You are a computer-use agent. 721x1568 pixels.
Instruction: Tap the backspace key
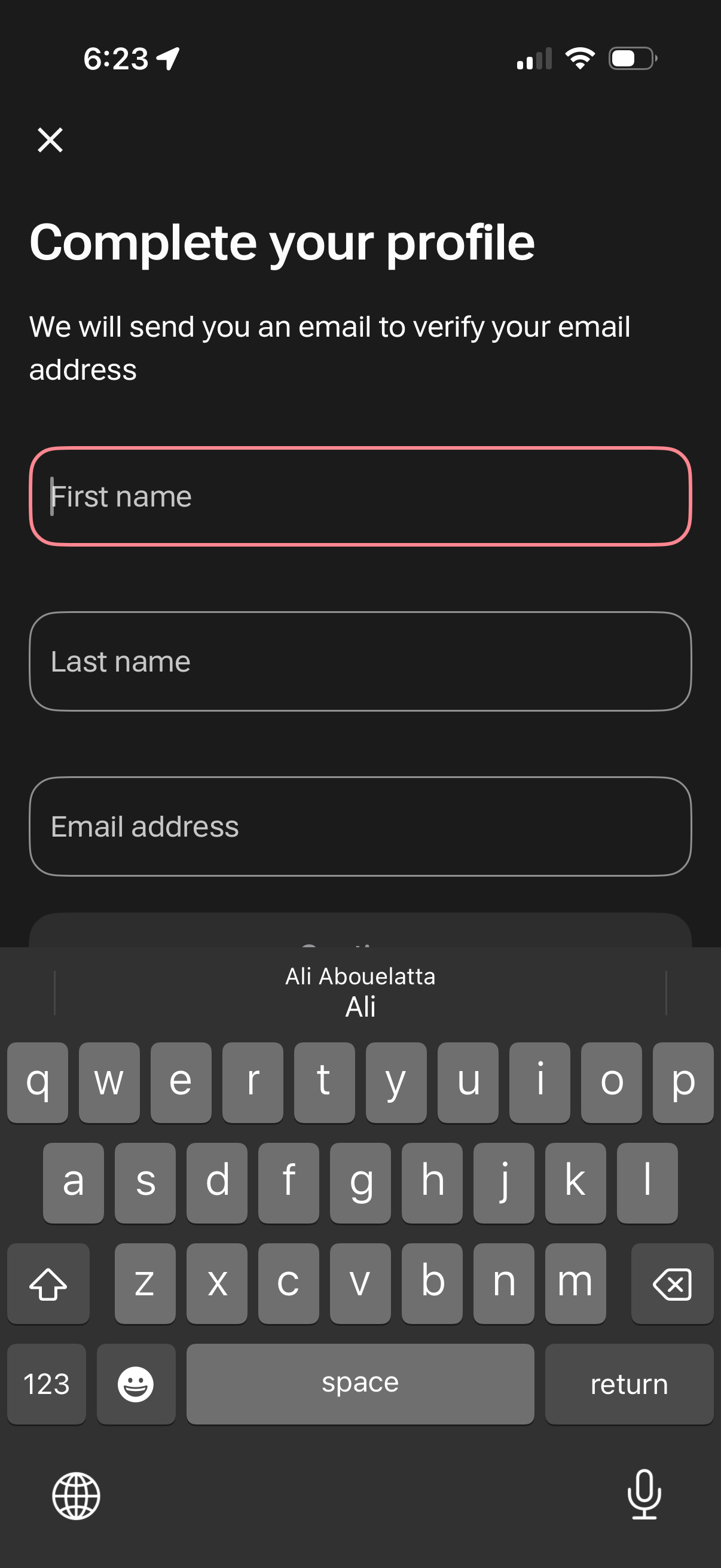pyautogui.click(x=673, y=1283)
